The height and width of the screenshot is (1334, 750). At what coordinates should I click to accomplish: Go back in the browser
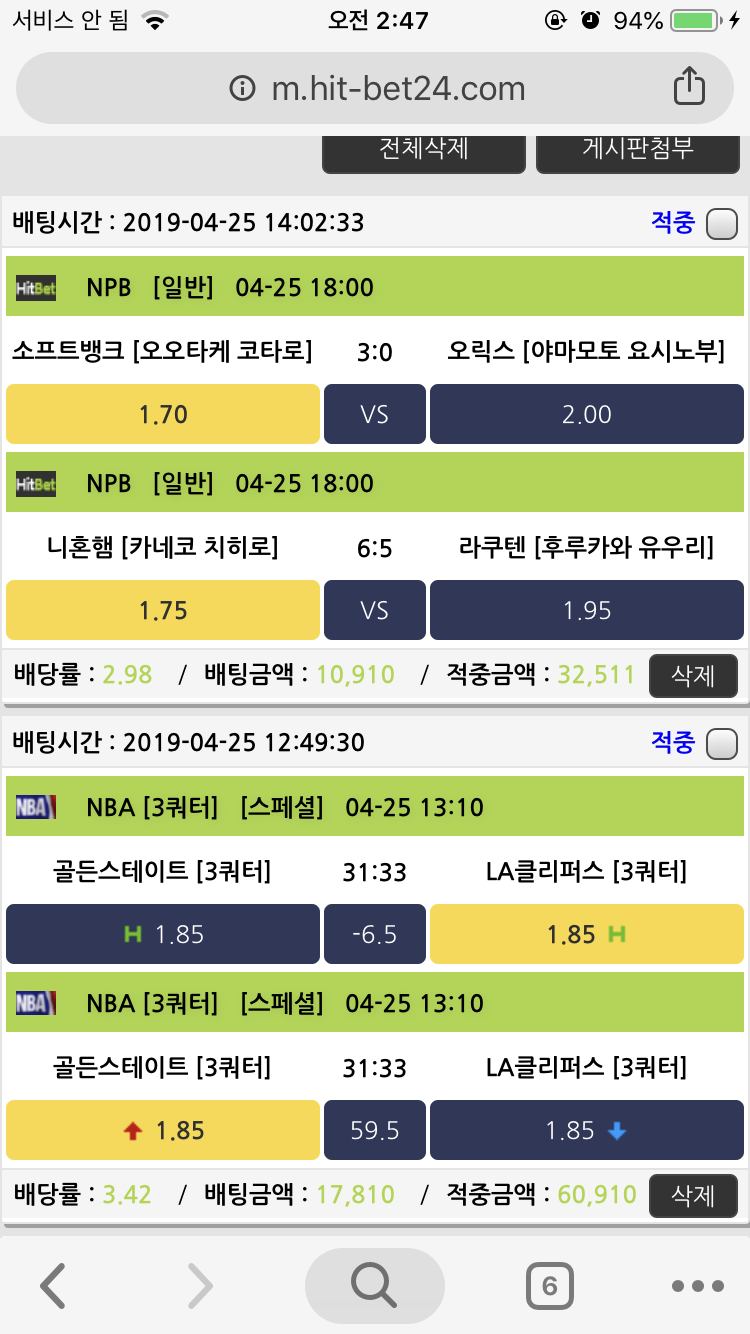pos(53,1286)
